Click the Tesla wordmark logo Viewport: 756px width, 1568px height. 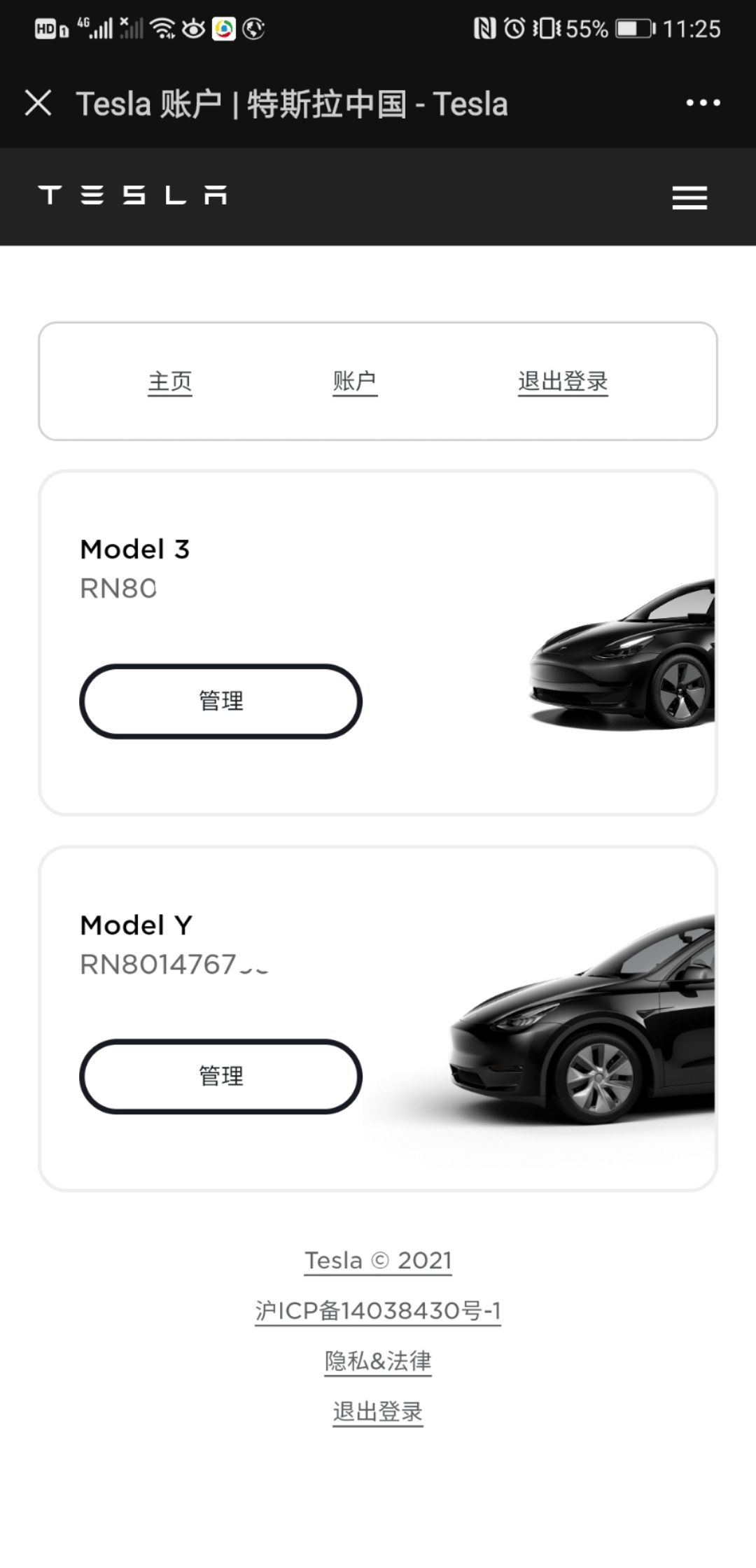click(x=133, y=195)
